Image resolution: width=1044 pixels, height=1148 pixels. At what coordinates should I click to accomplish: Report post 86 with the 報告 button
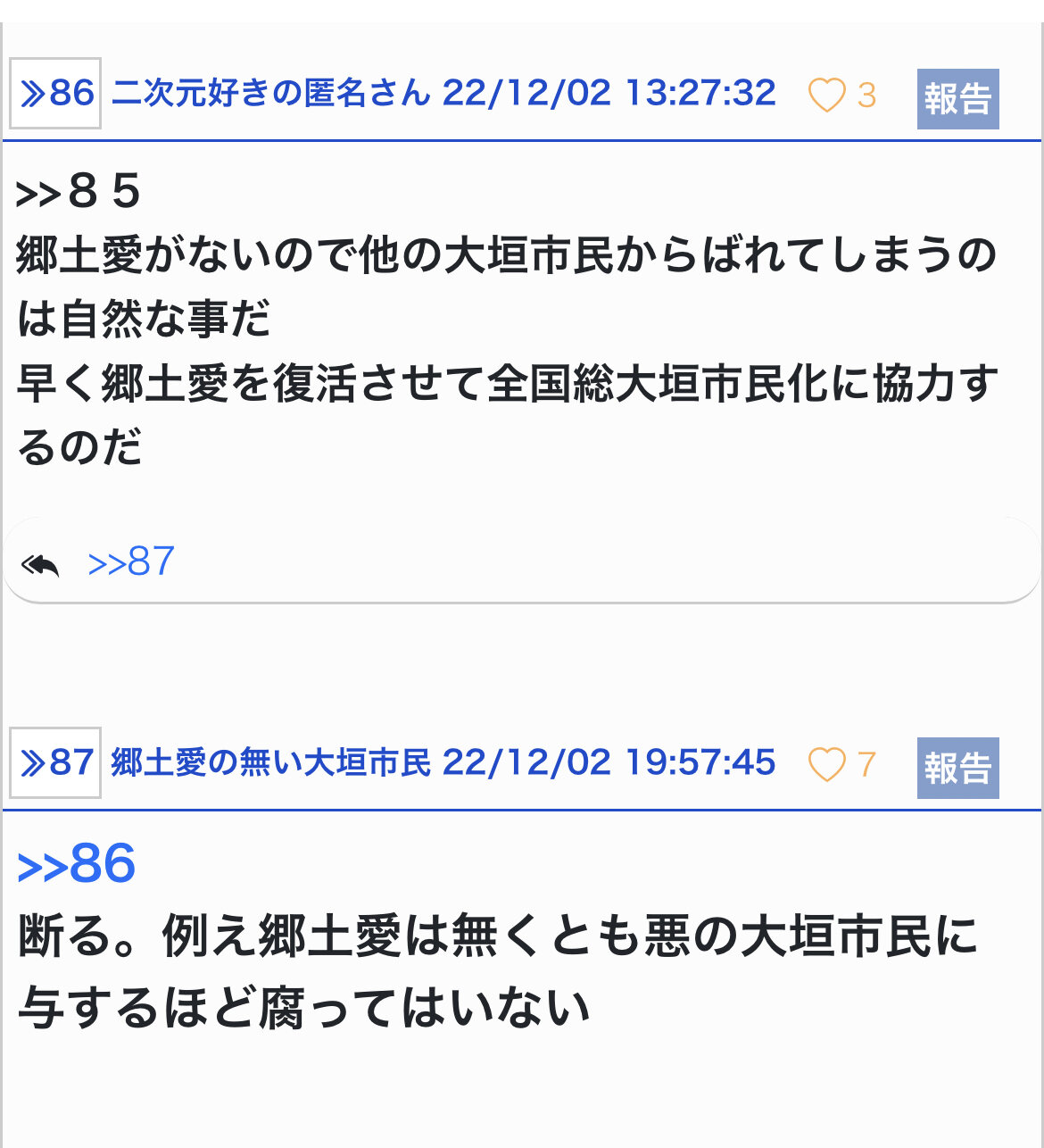click(957, 98)
